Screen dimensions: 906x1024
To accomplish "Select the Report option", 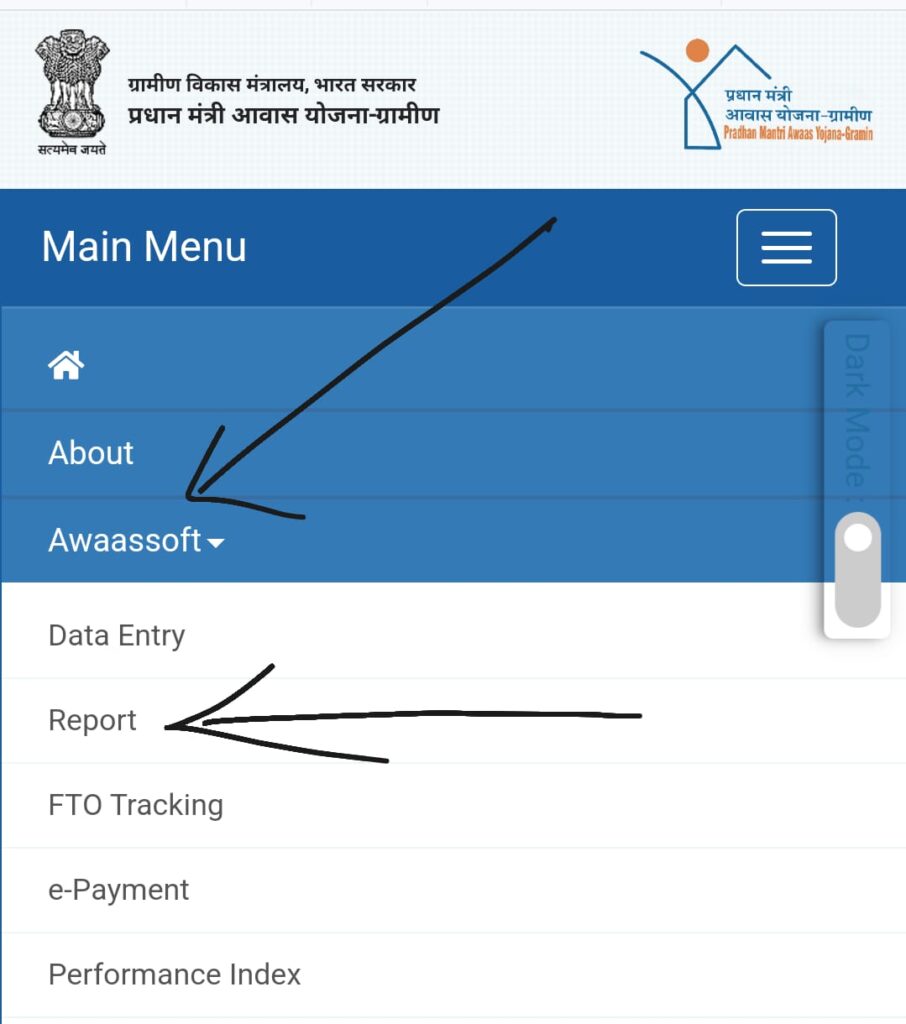I will click(93, 721).
